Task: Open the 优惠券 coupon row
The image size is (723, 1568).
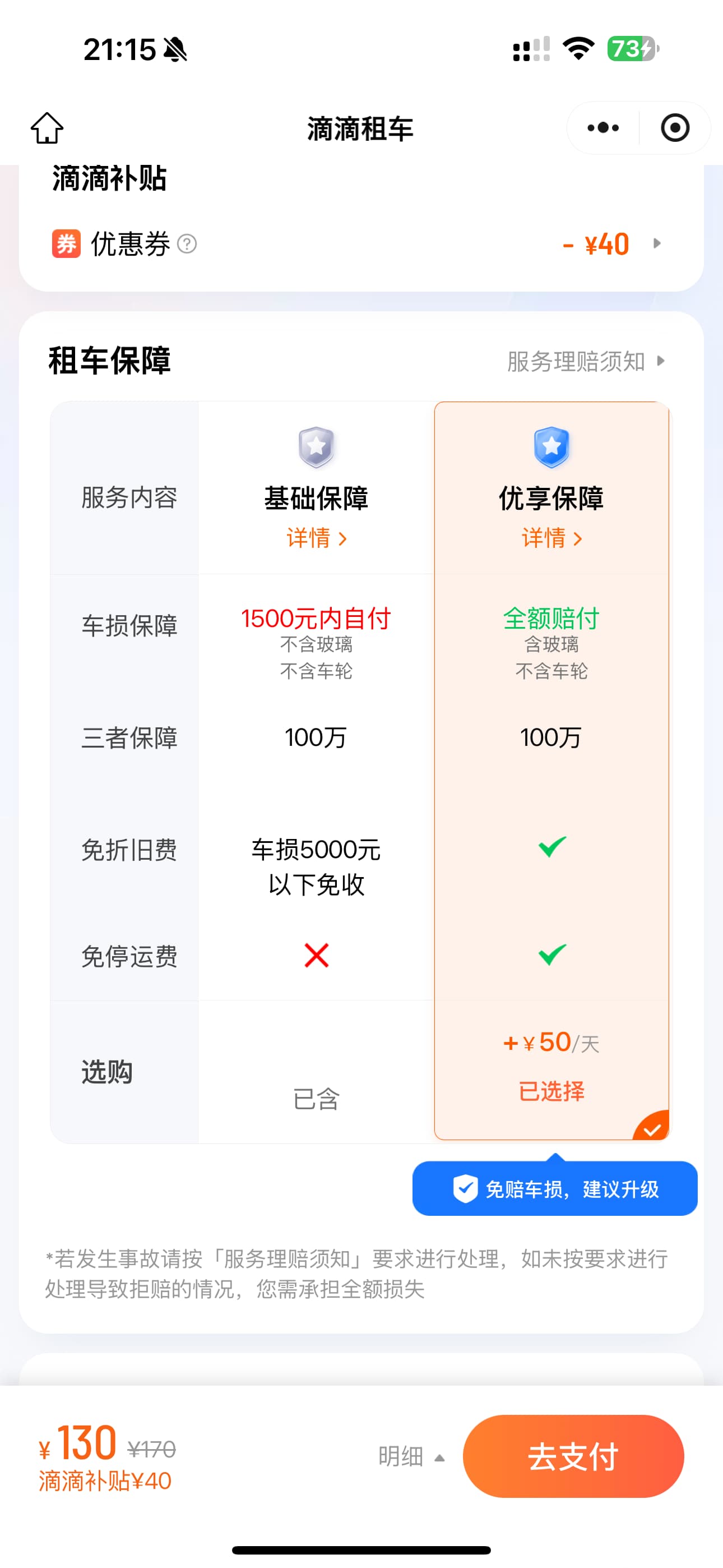Action: 609,244
